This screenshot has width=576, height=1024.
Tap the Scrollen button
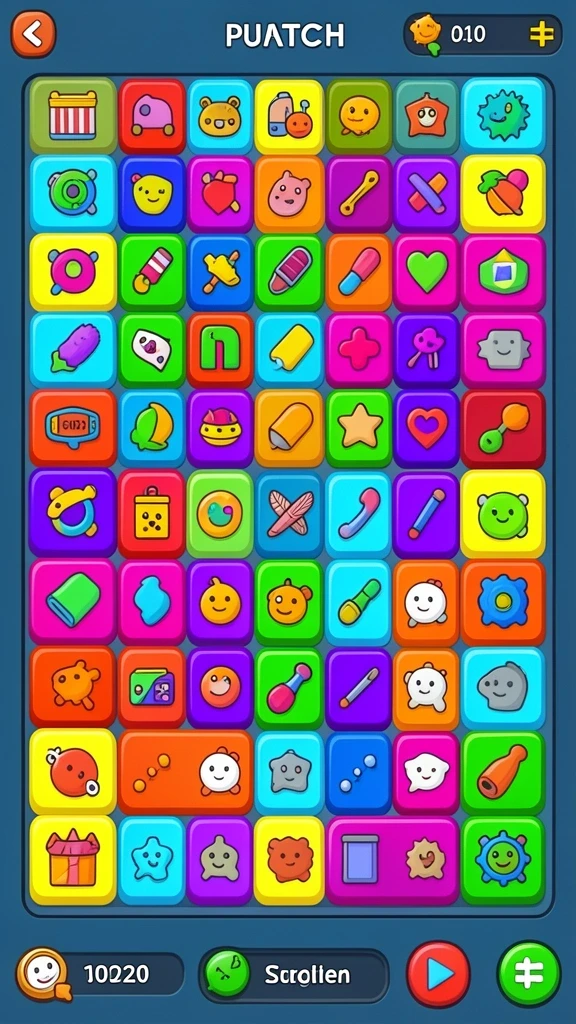293,975
